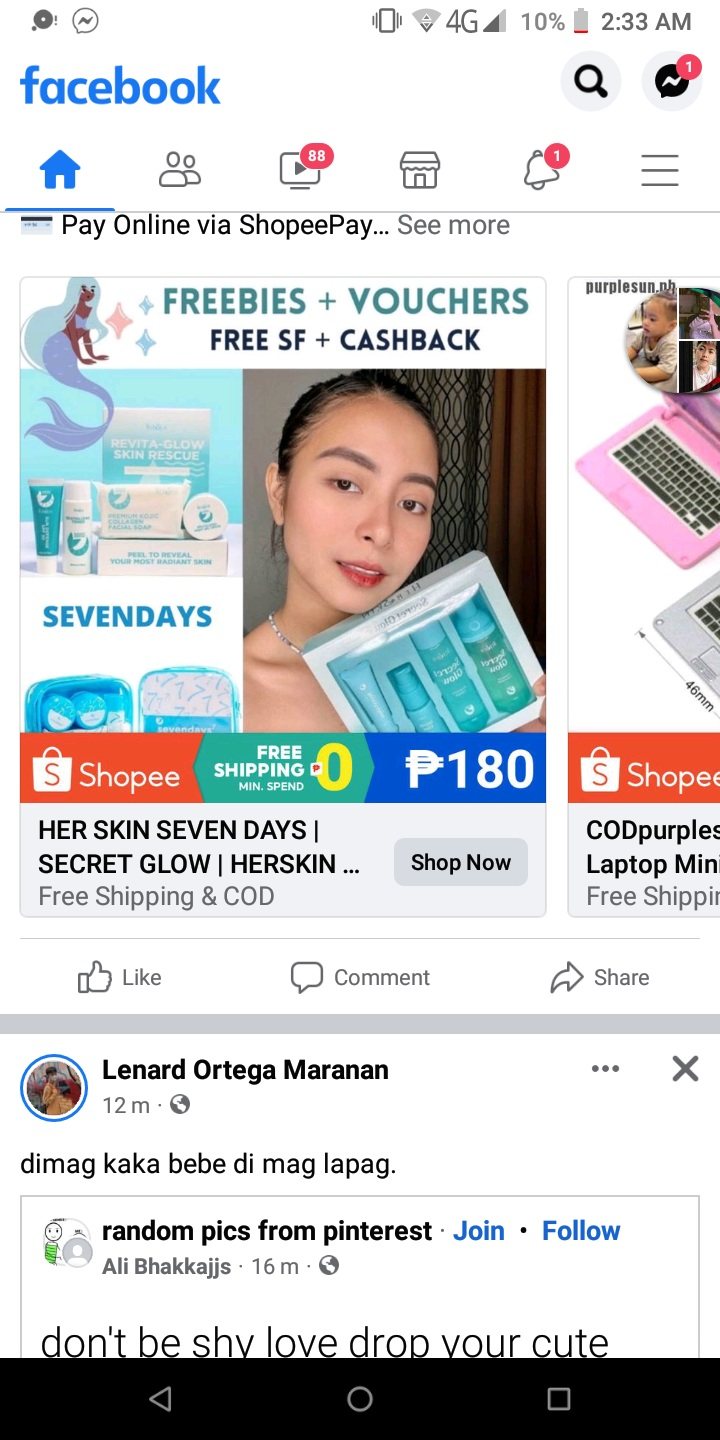Screen dimensions: 720x1440
Task: Comment on the Shopee sponsored post
Action: 360,977
